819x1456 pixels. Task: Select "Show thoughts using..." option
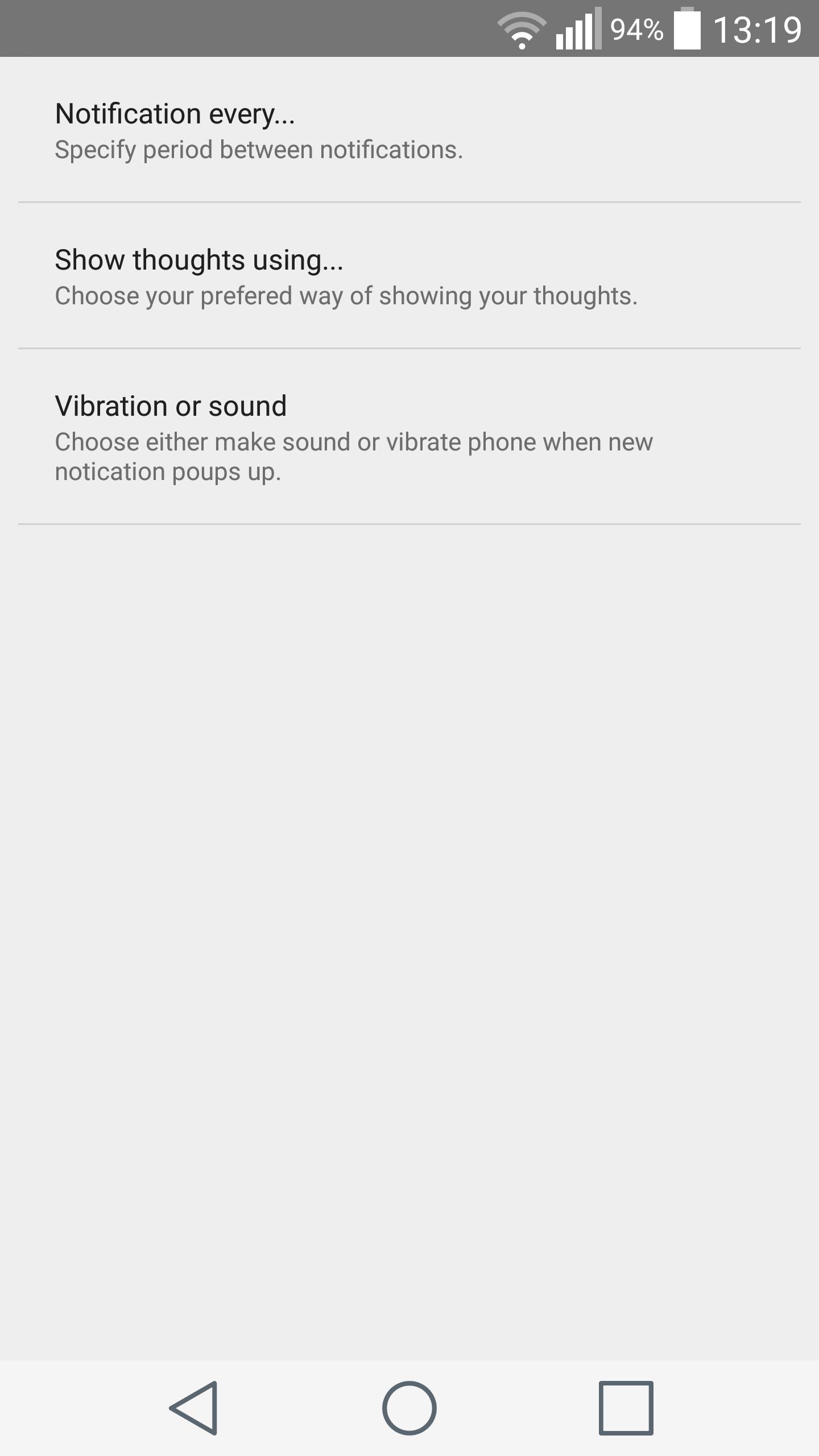[x=409, y=276]
